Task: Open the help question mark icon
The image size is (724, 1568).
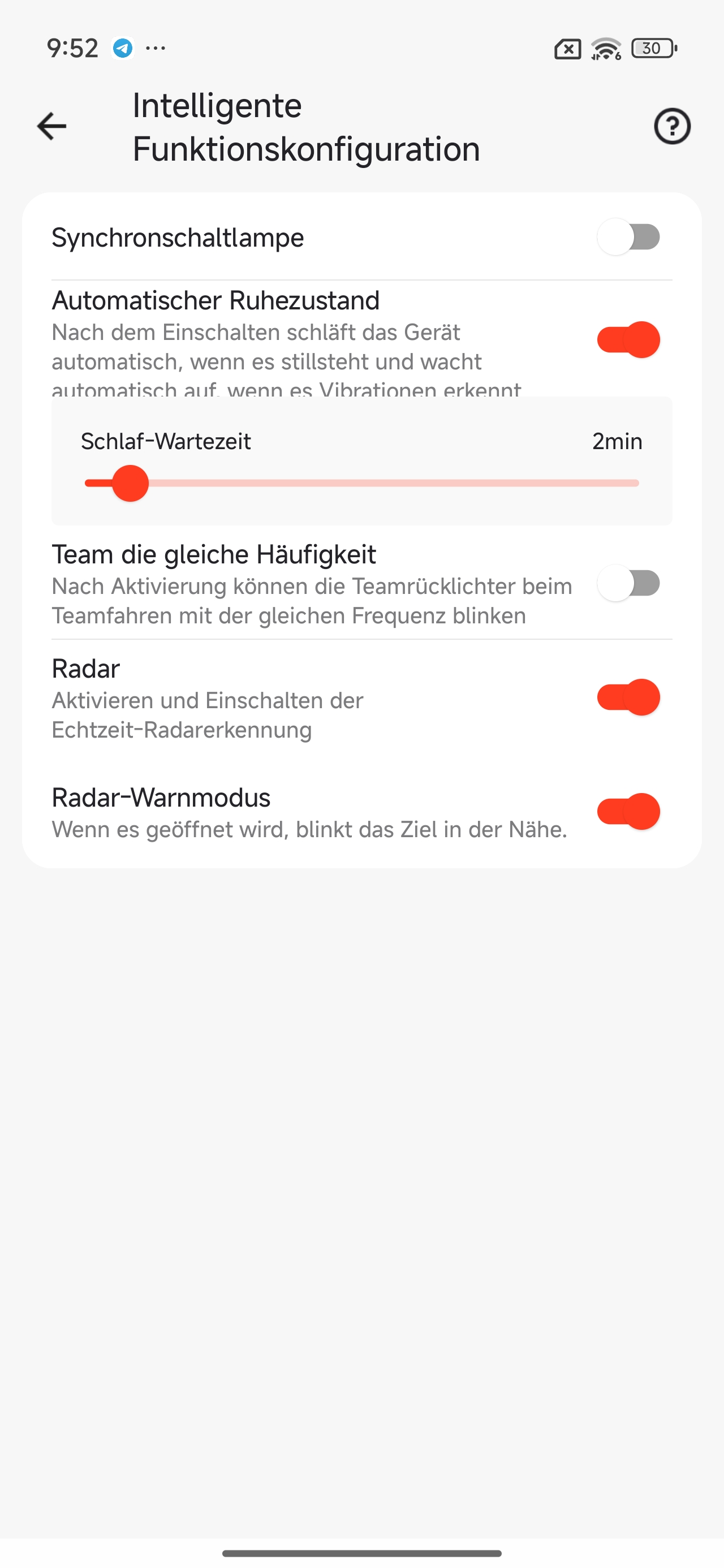Action: (671, 127)
